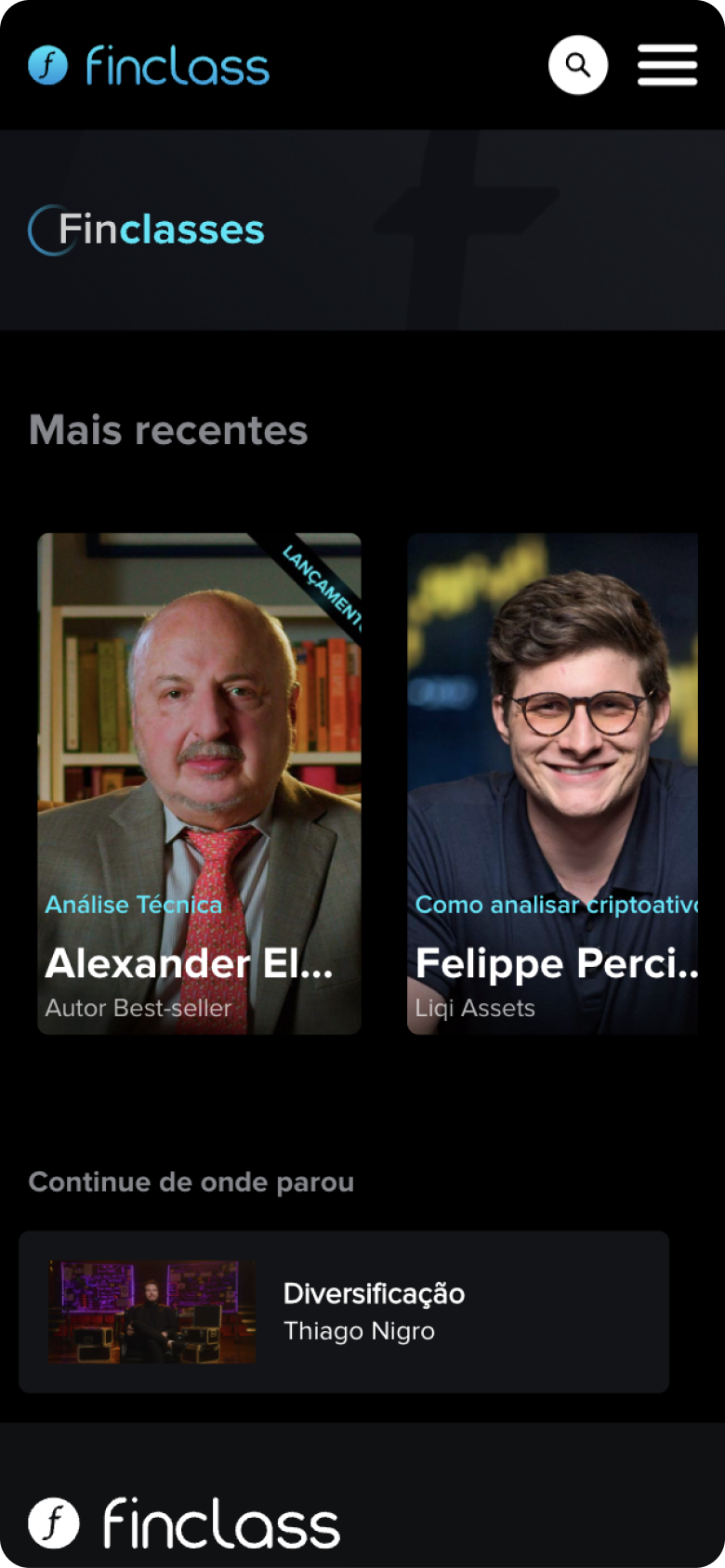
Task: Open the hamburger menu
Action: pyautogui.click(x=667, y=65)
